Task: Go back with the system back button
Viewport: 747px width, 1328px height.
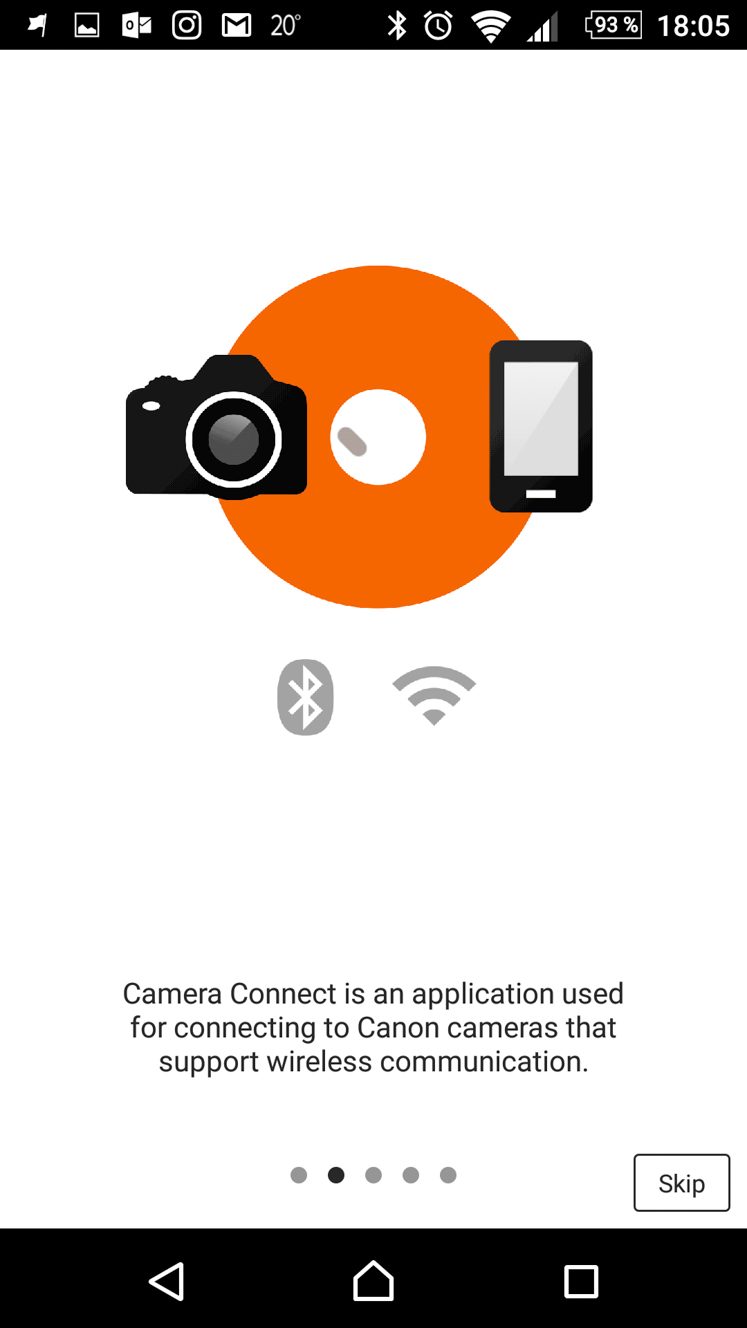Action: (x=167, y=1281)
